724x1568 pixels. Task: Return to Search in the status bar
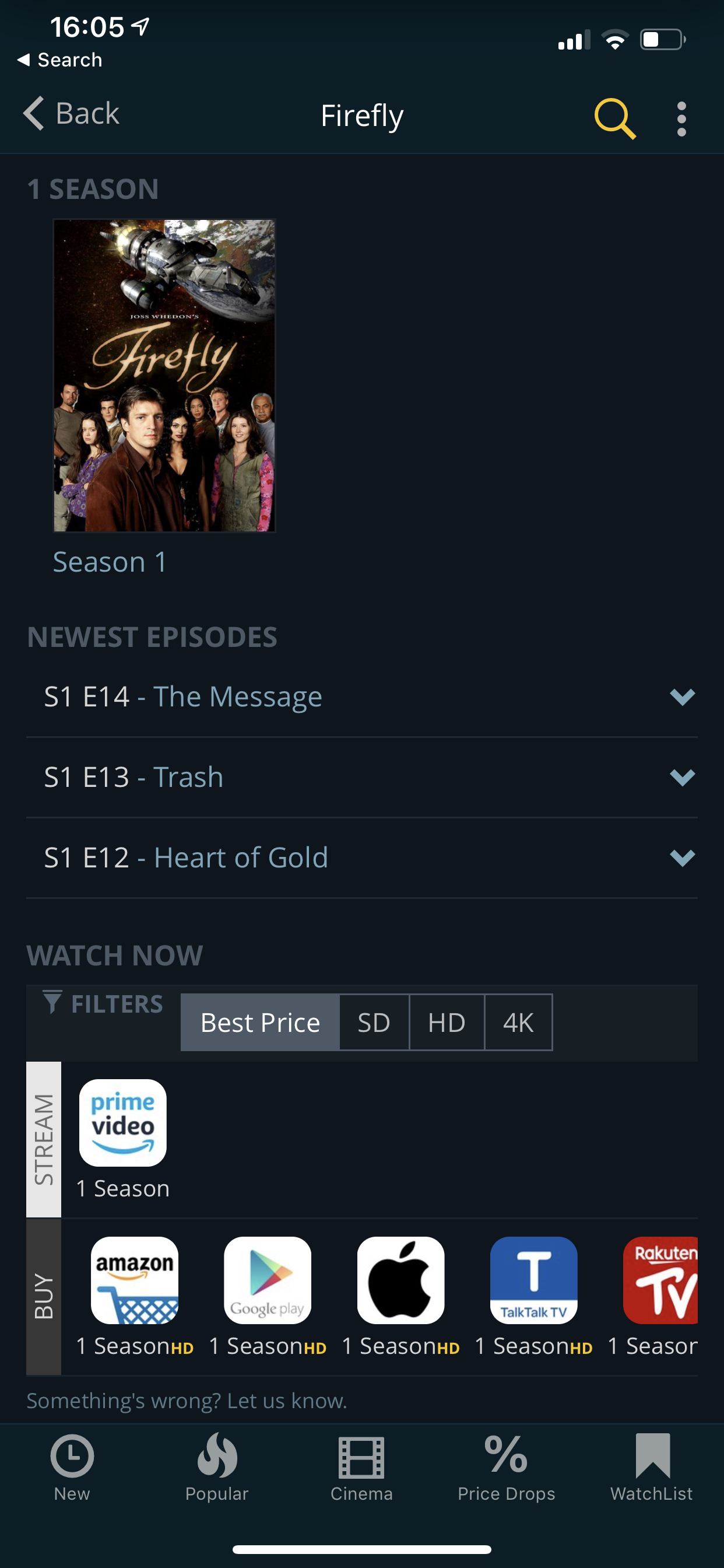(59, 60)
